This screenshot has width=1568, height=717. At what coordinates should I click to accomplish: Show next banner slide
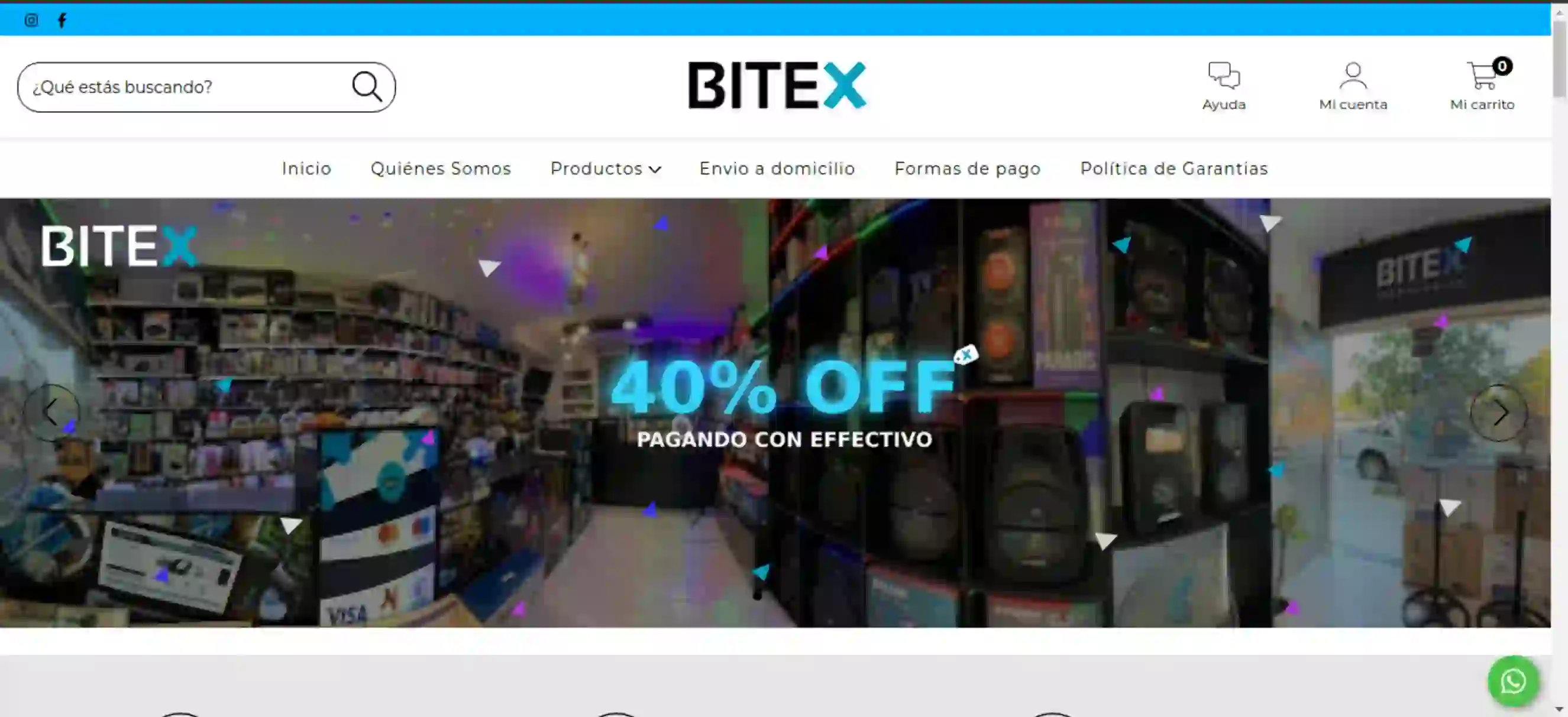coord(1499,413)
